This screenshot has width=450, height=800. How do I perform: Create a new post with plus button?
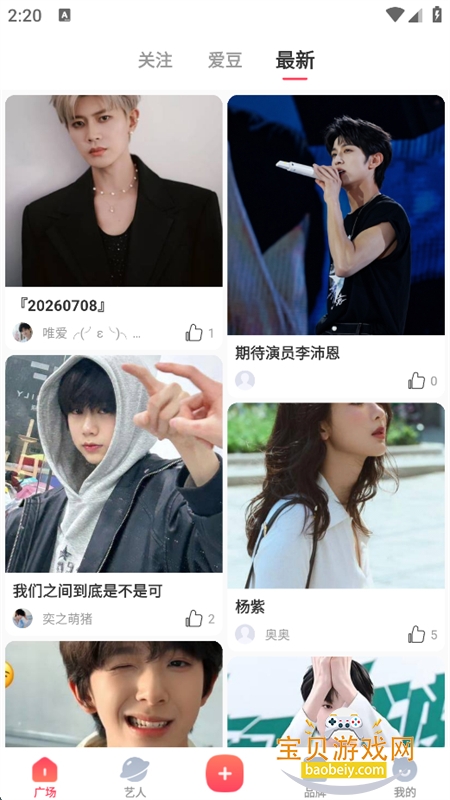pos(225,773)
